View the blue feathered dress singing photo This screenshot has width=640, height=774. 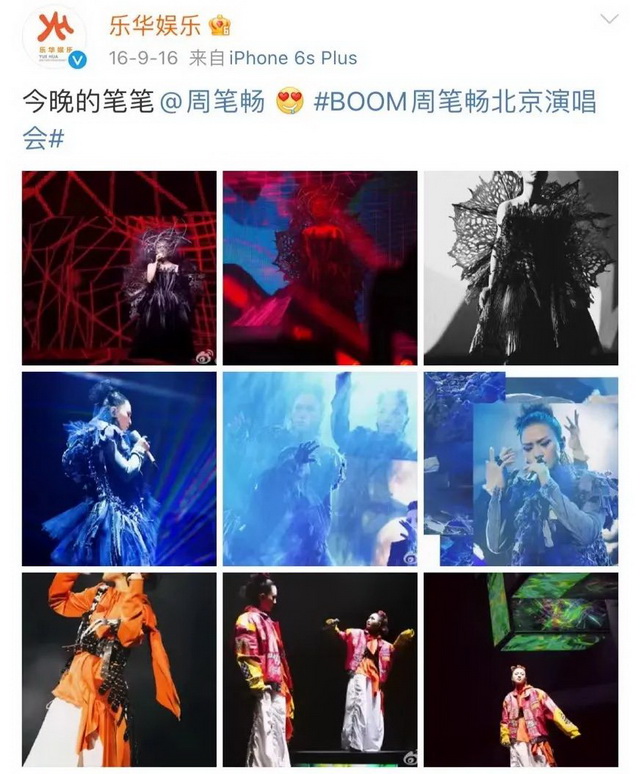click(x=119, y=468)
